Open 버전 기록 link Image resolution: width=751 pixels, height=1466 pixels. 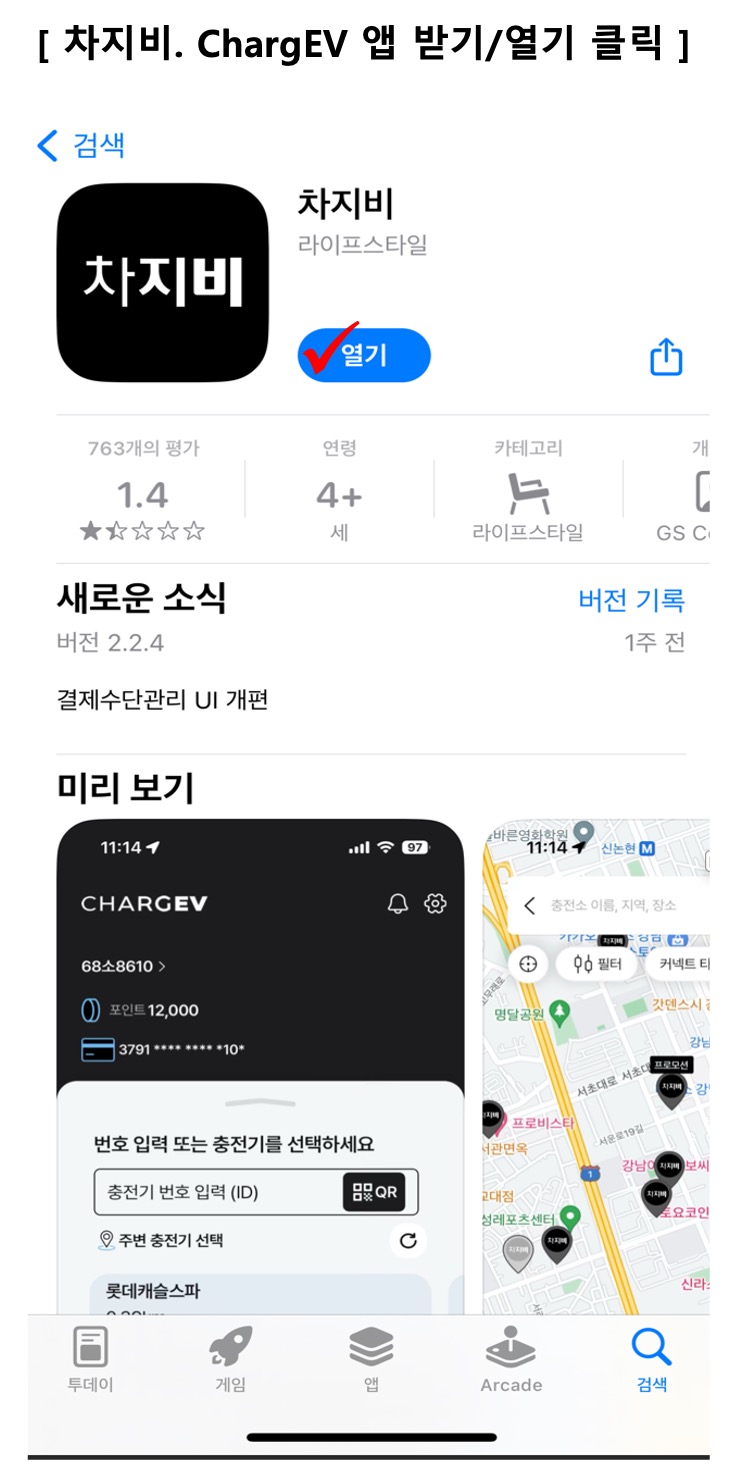tap(631, 600)
